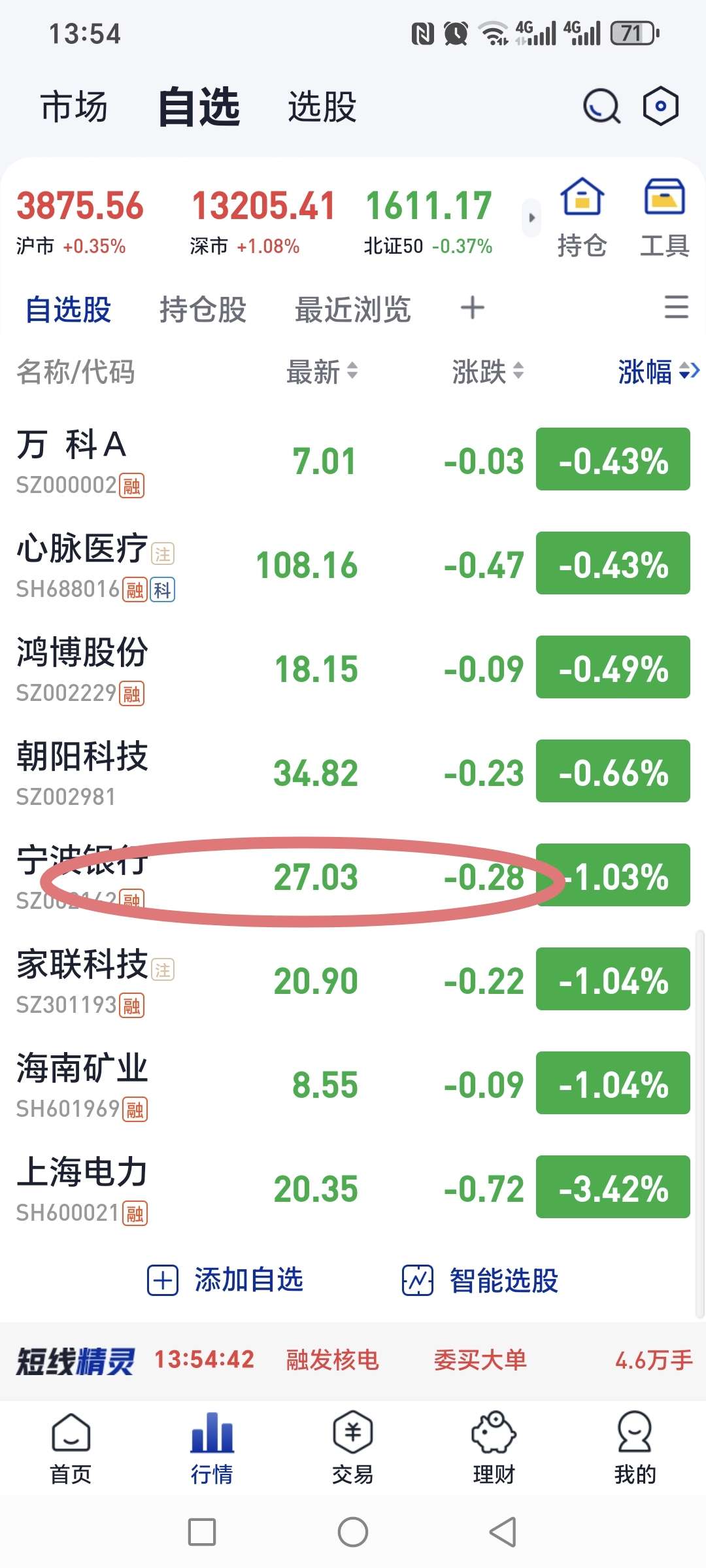Switch to 最近浏览 list tab
The width and height of the screenshot is (706, 1568).
point(352,309)
